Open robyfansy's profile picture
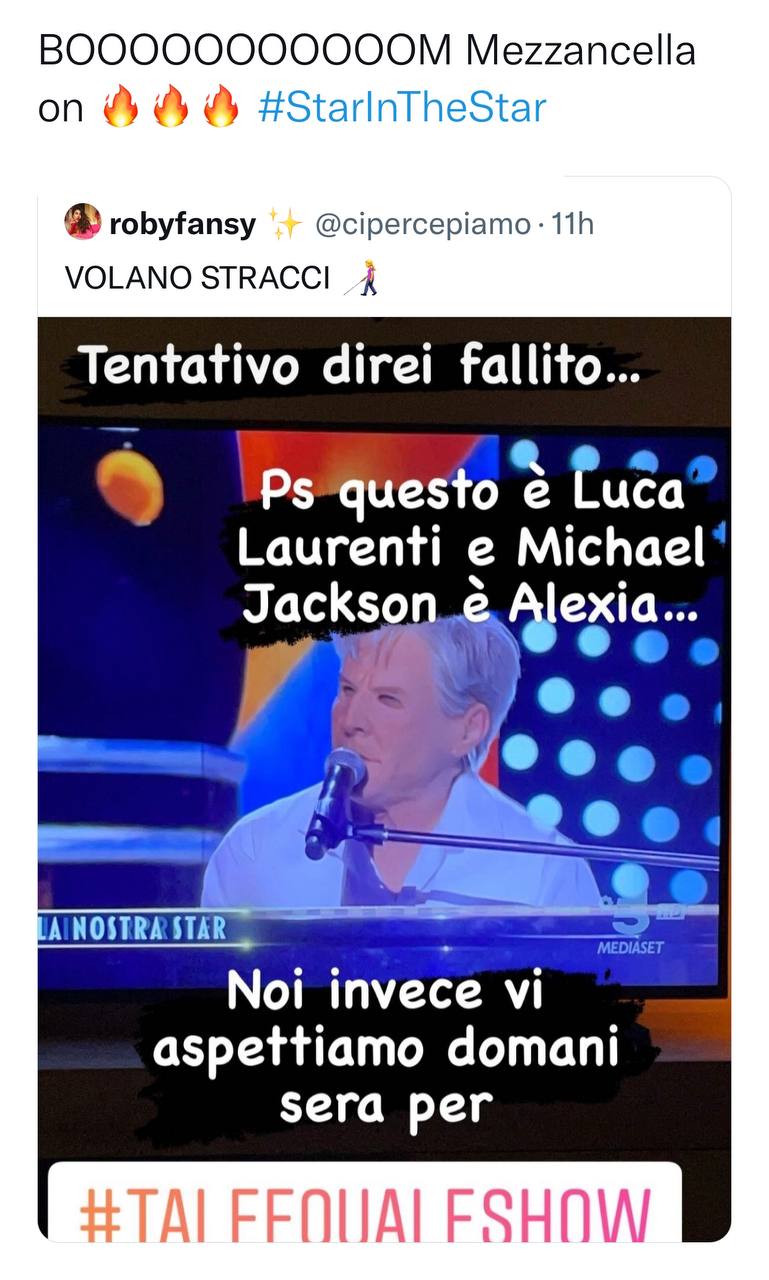This screenshot has width=769, height=1280. (x=83, y=222)
